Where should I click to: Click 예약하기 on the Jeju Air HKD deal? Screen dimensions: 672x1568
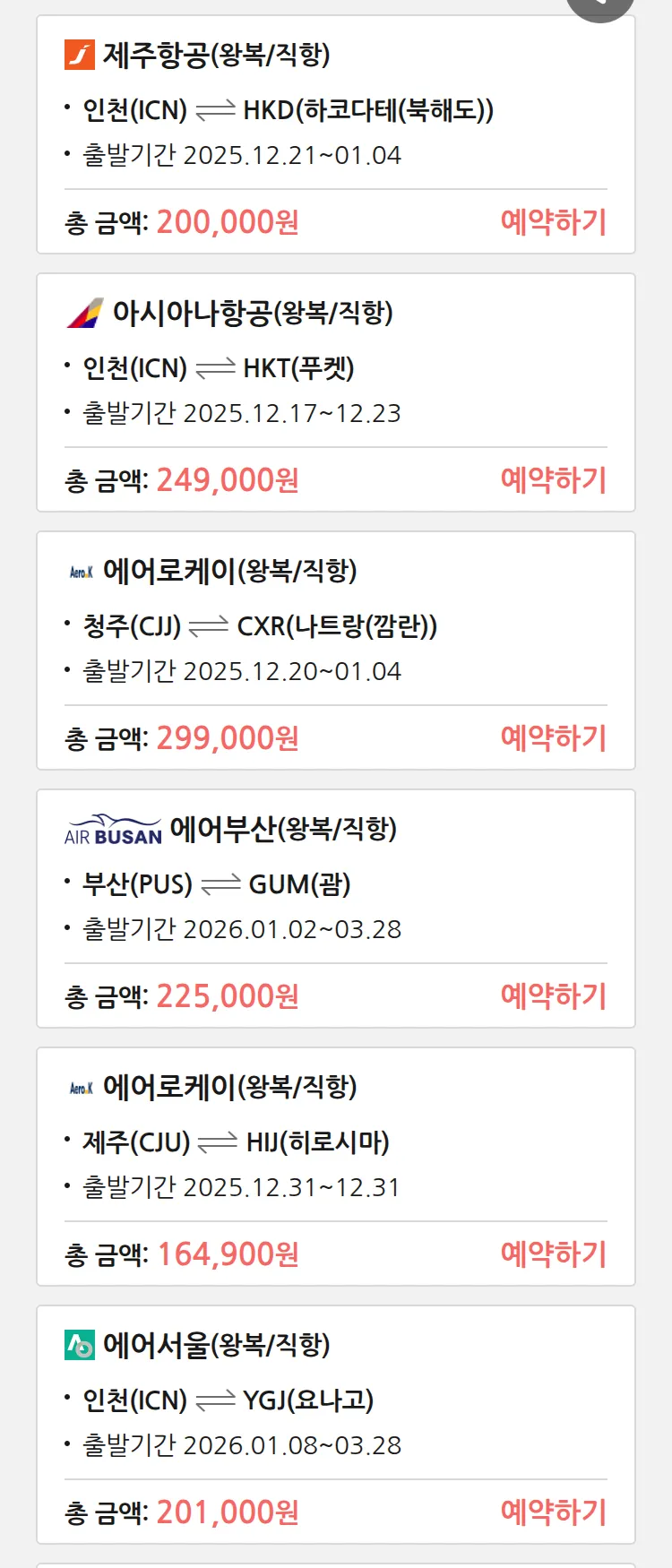[553, 221]
